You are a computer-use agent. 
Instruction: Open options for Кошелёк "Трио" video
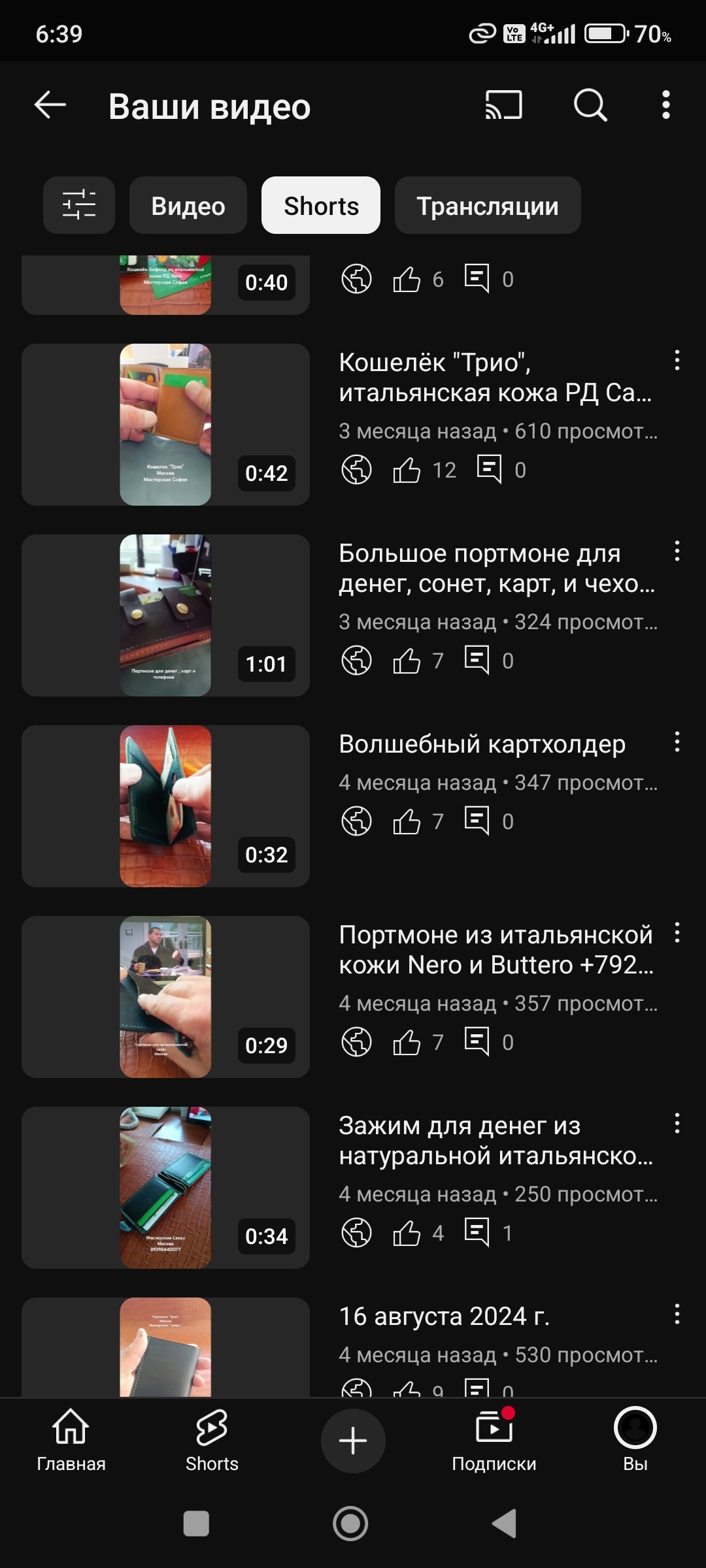[x=677, y=360]
